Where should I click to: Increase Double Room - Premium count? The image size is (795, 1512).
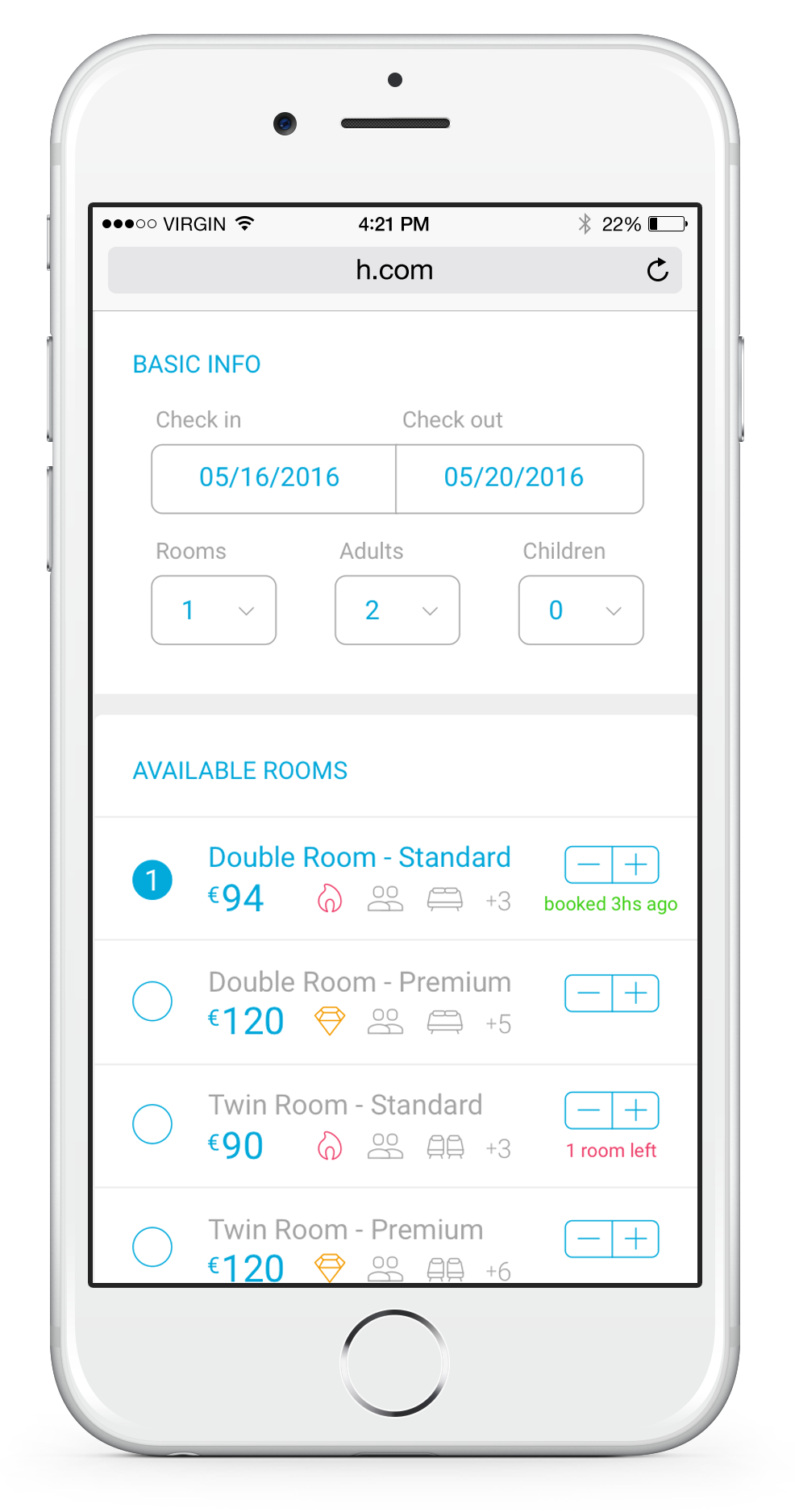click(636, 993)
